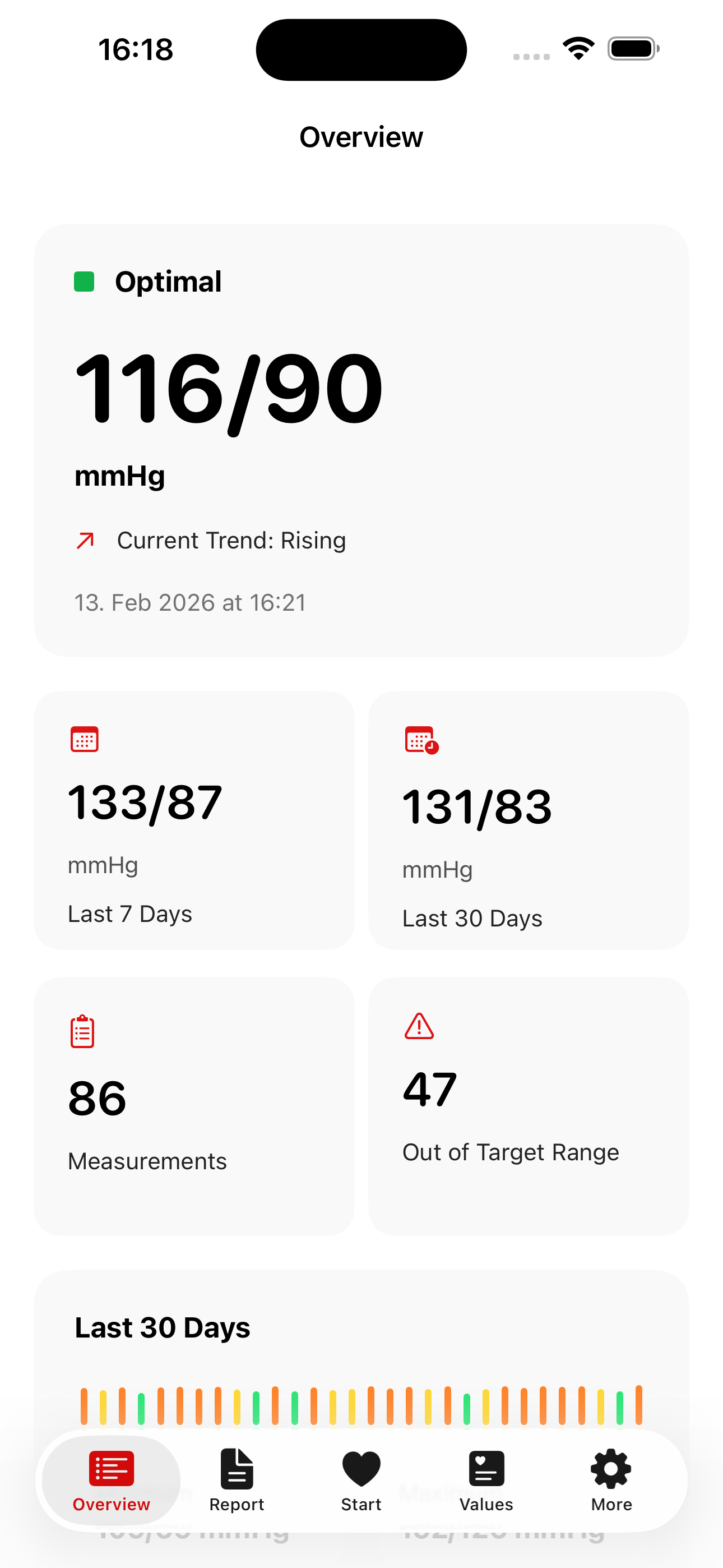Tap the Start heart icon
The height and width of the screenshot is (1568, 723).
(361, 1469)
